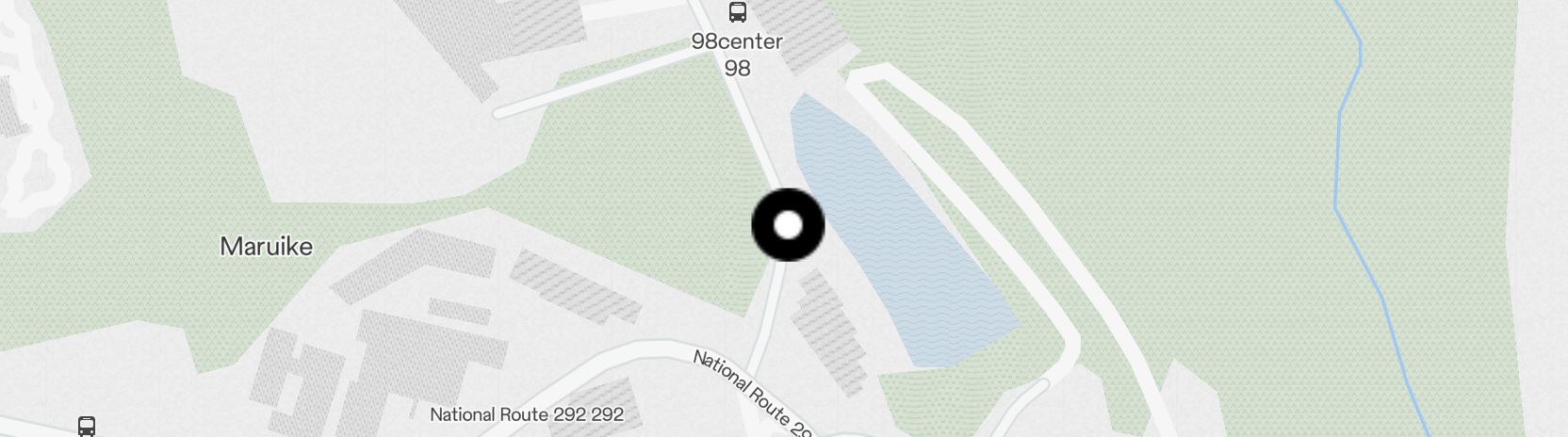The height and width of the screenshot is (437, 1568).
Task: Select the bus stop near National Route 292
Action: pos(86,427)
